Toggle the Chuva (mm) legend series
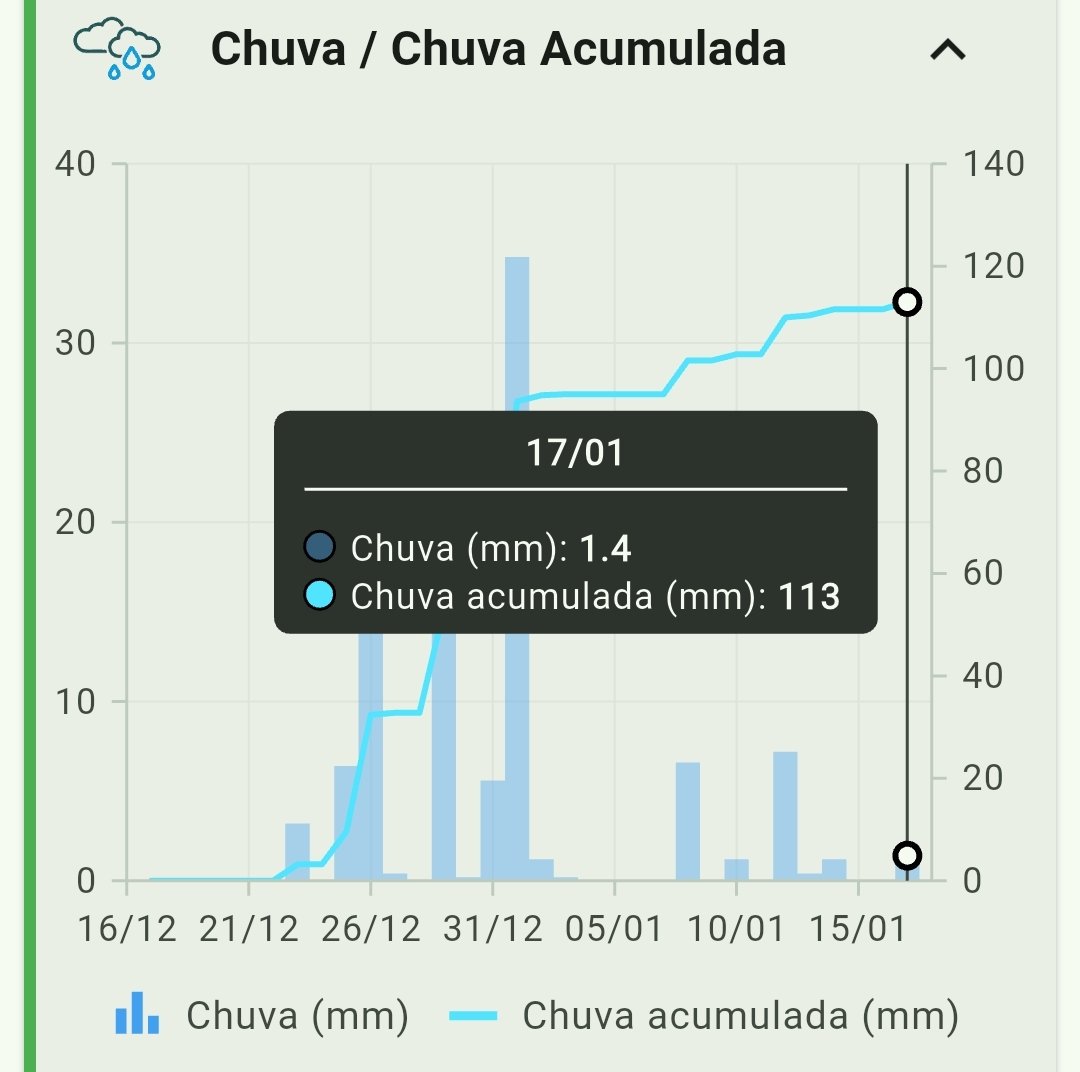The height and width of the screenshot is (1072, 1080). tap(262, 1015)
